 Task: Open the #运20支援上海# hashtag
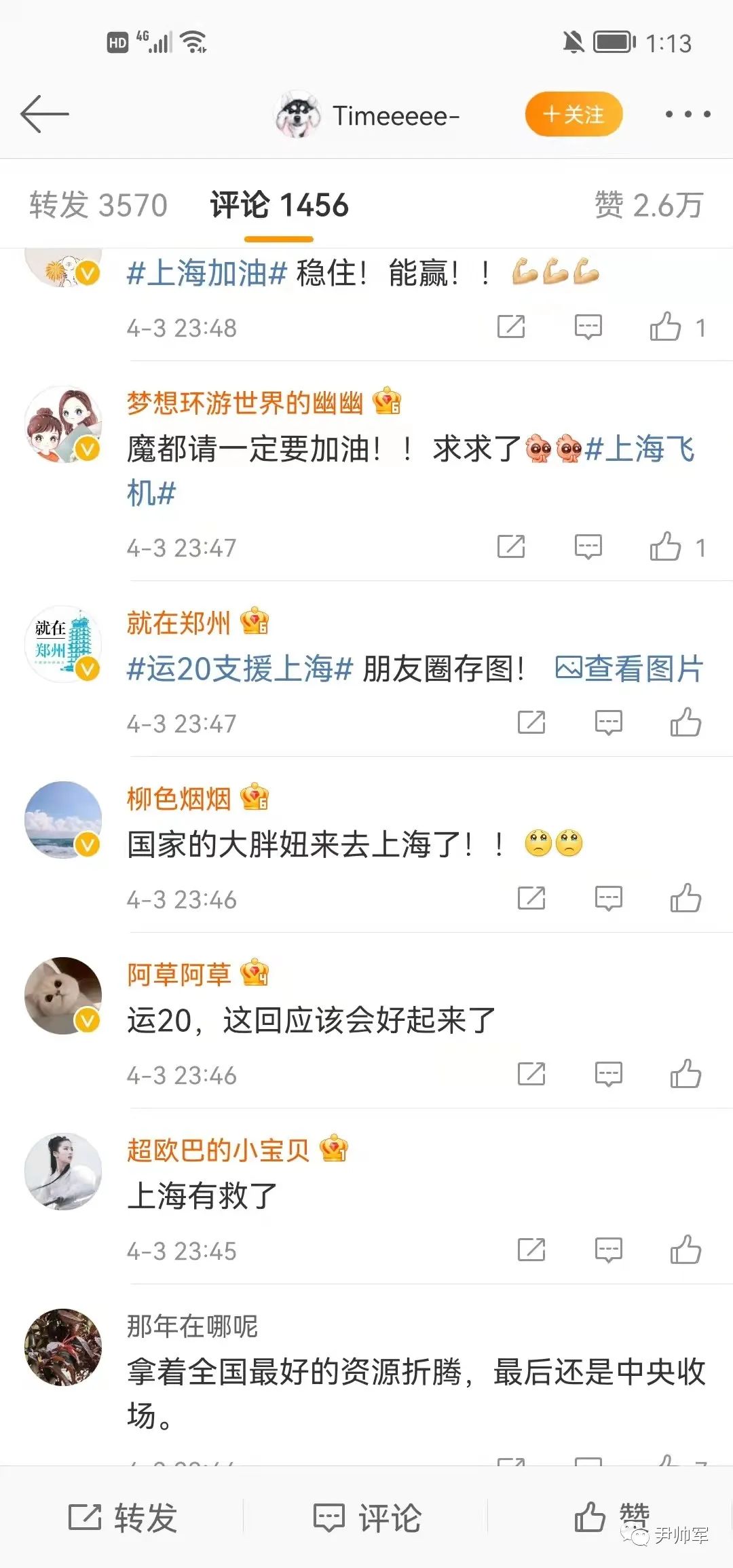click(240, 669)
